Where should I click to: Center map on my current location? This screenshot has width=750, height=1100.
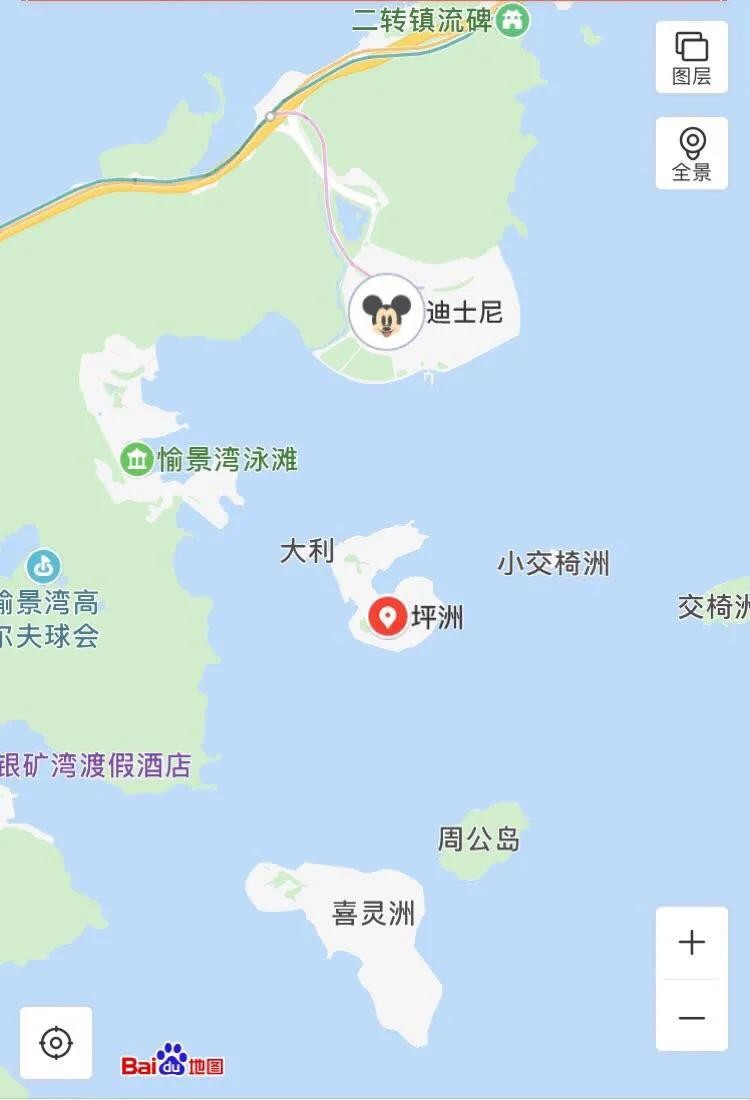pos(56,1043)
